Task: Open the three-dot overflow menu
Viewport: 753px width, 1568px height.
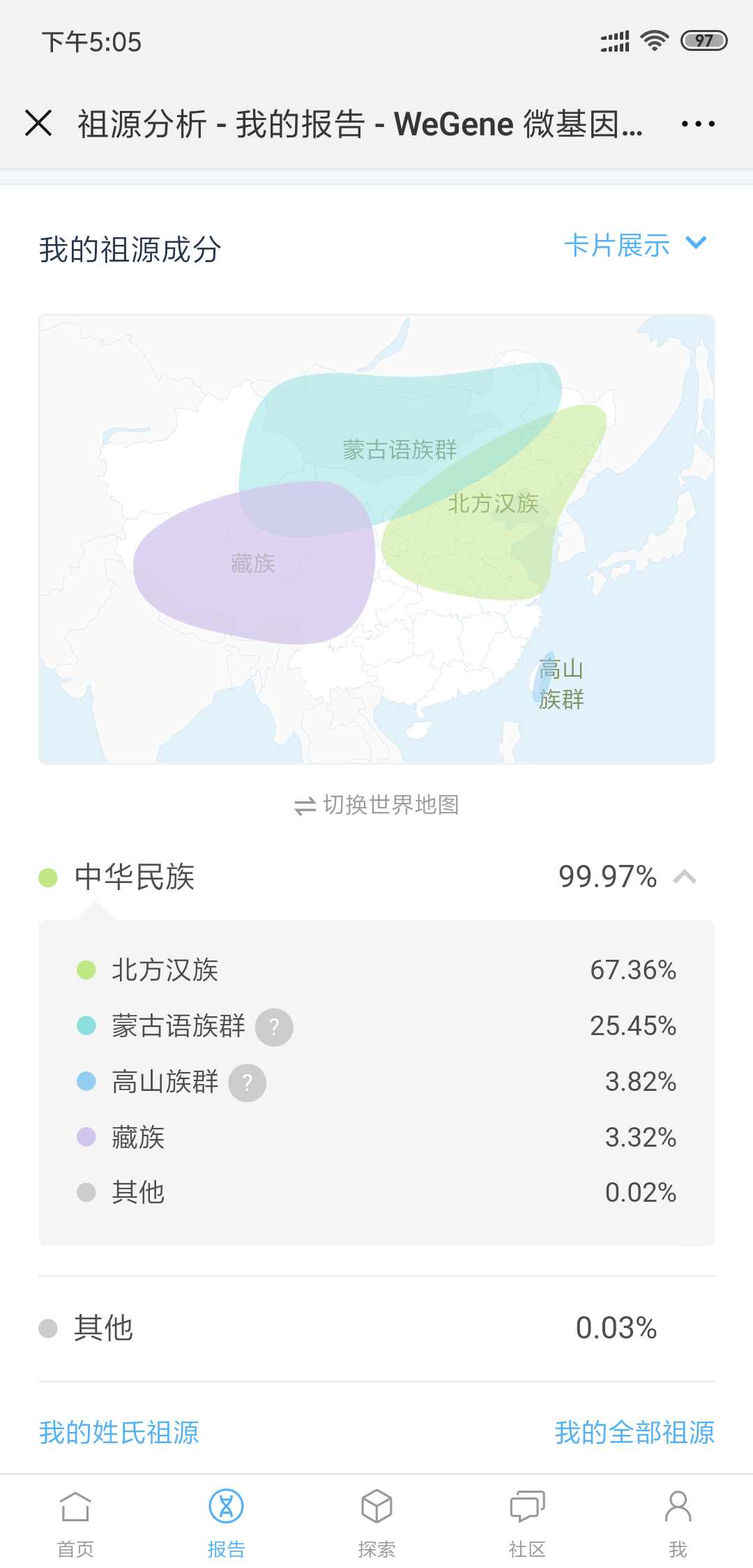Action: click(698, 123)
